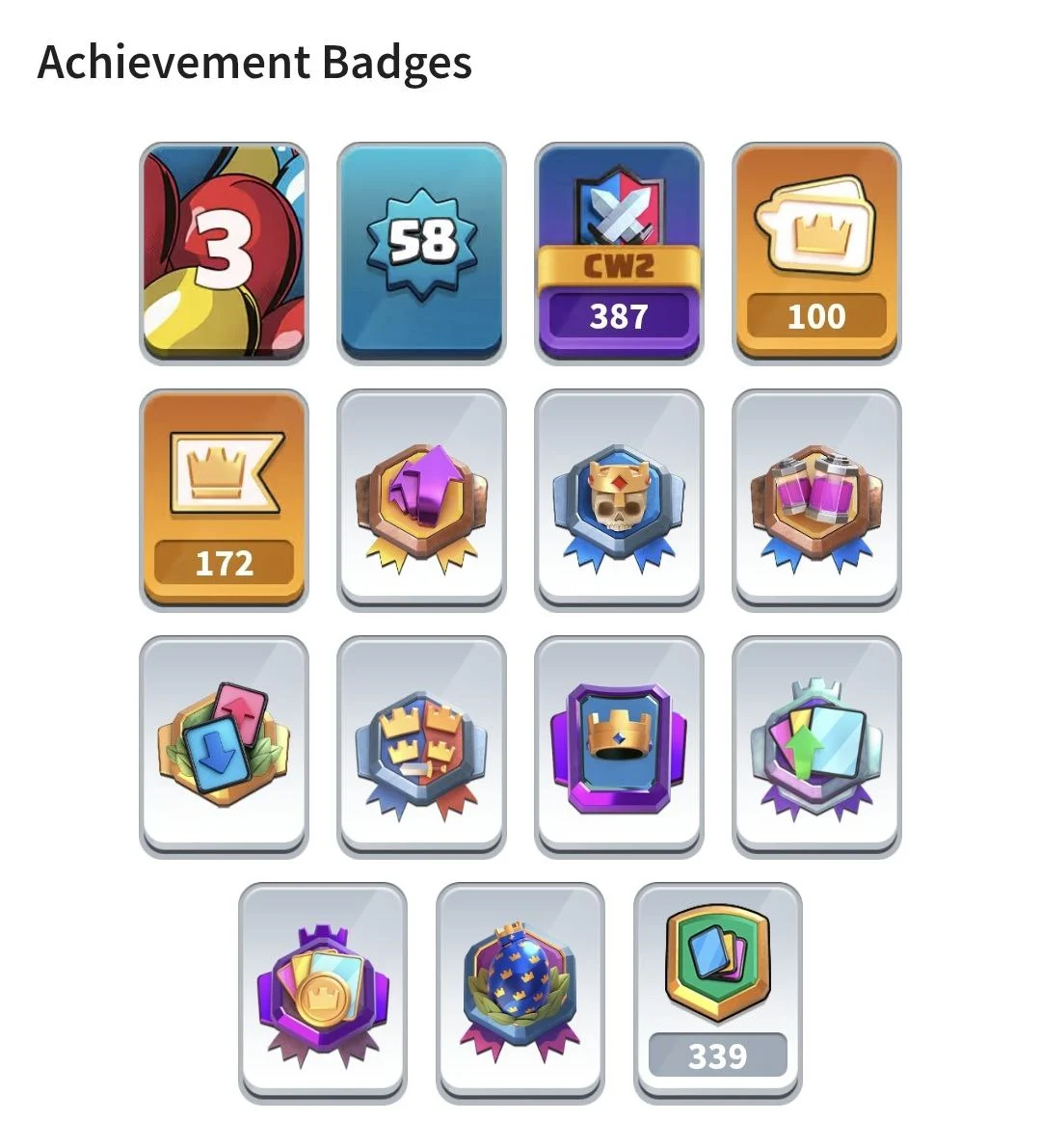
Task: Tap the blue crown-patterned egg badge
Action: pos(520,993)
